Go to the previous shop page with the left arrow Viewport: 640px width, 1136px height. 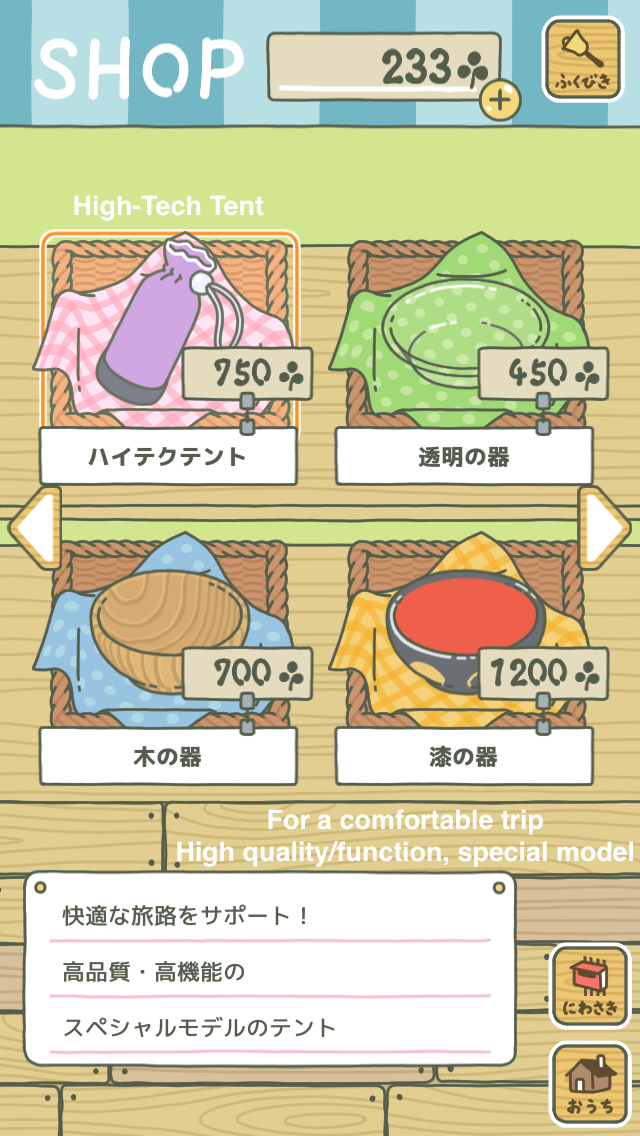(x=35, y=527)
